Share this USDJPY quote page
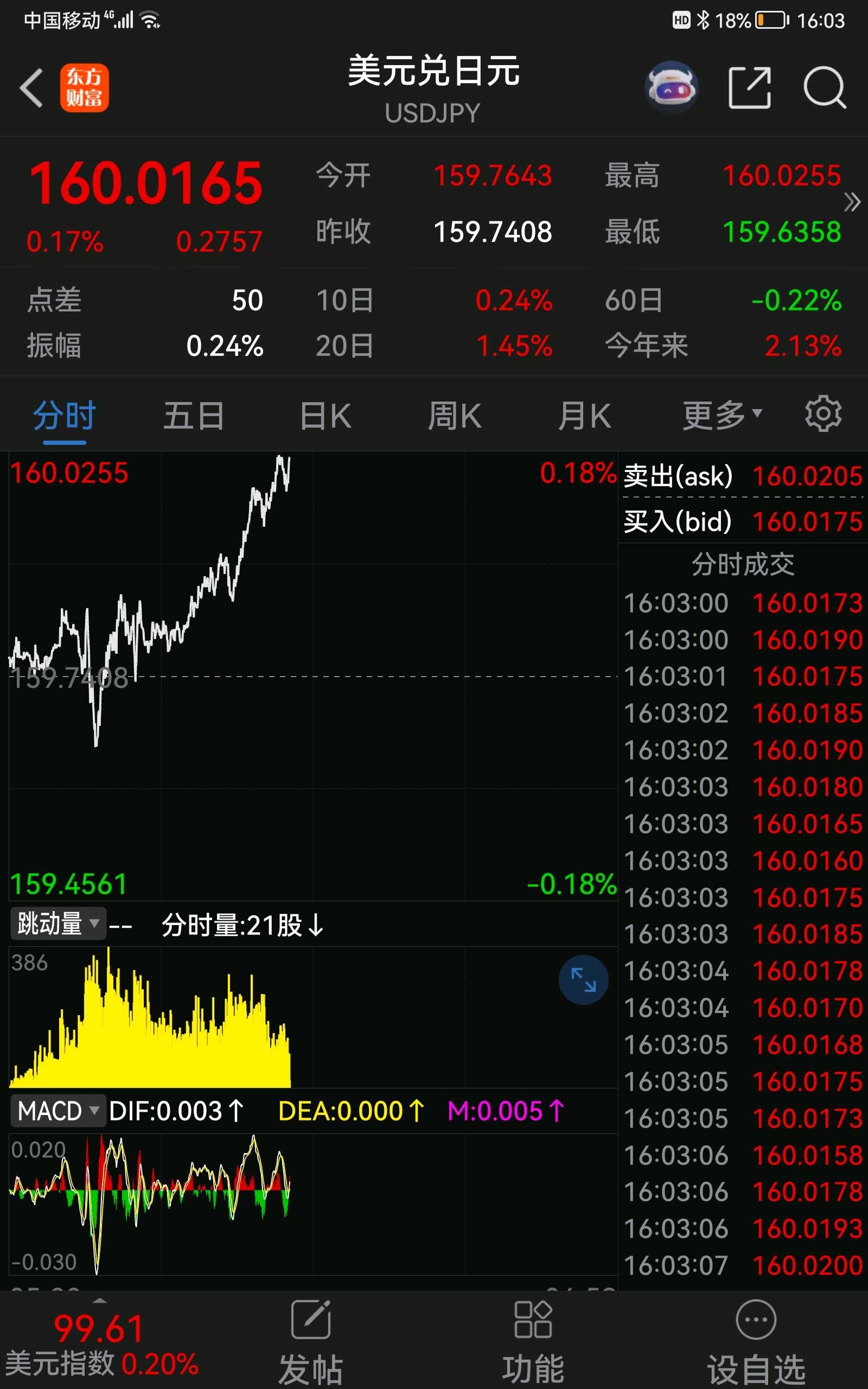The width and height of the screenshot is (868, 1389). 749,88
